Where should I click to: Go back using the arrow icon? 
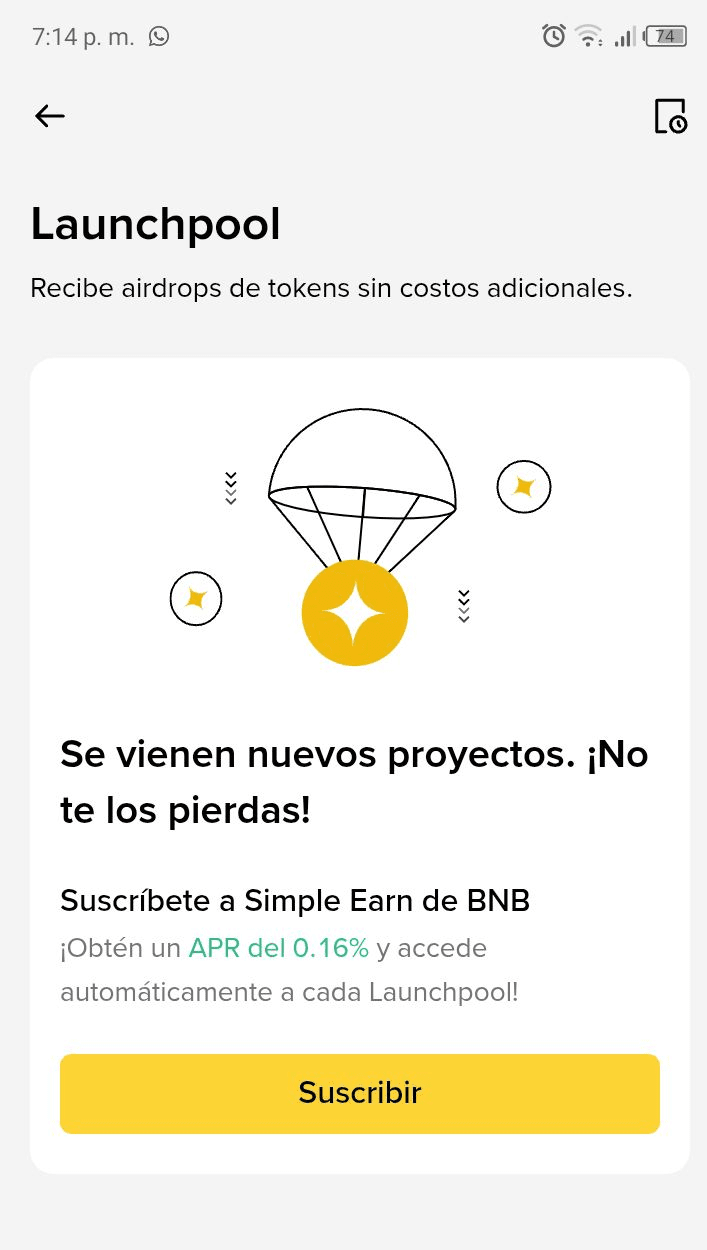tap(50, 116)
